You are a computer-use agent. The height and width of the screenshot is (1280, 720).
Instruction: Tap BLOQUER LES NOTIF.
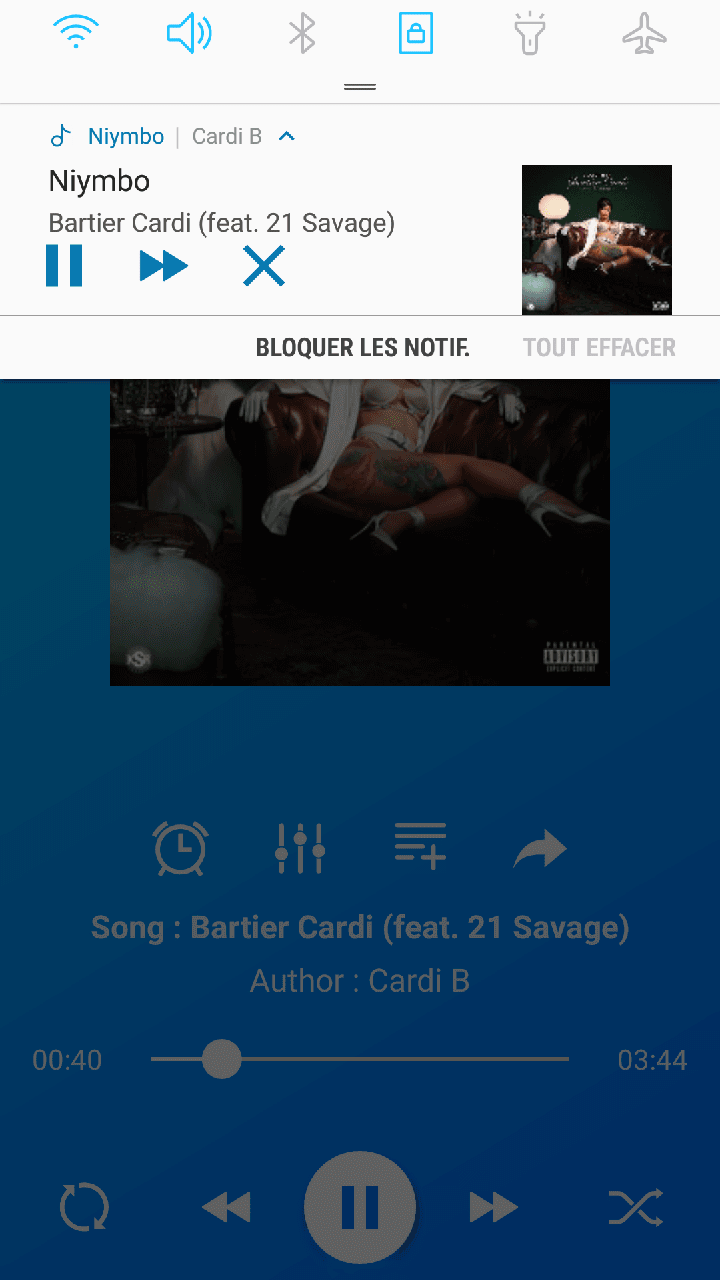[x=363, y=348]
